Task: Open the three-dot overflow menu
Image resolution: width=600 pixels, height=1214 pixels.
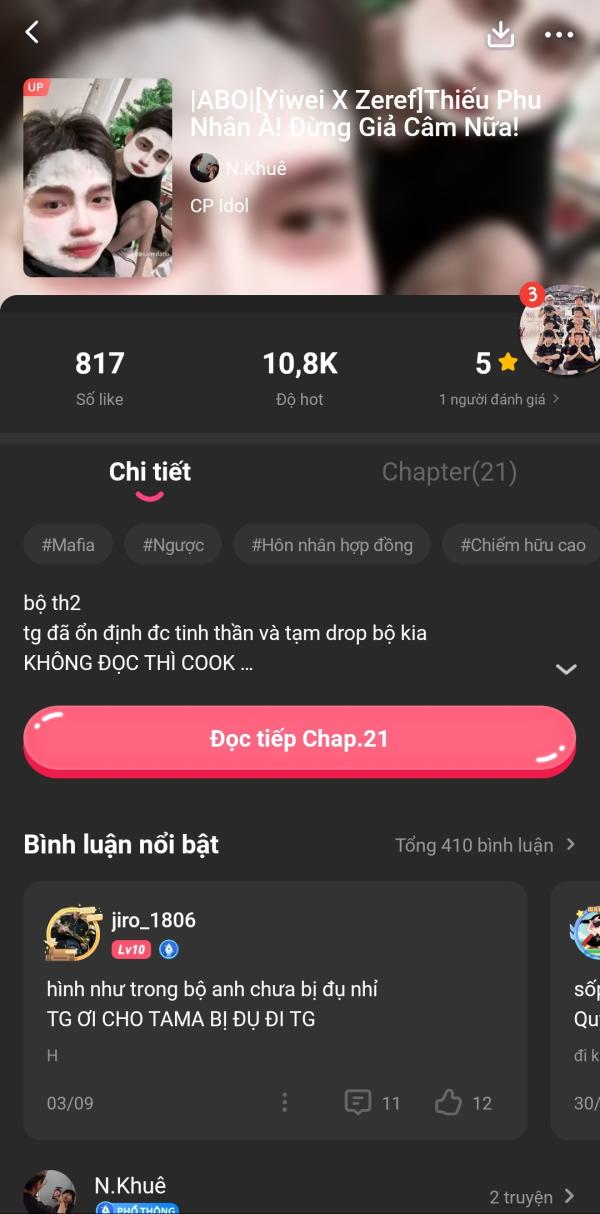Action: (x=559, y=34)
